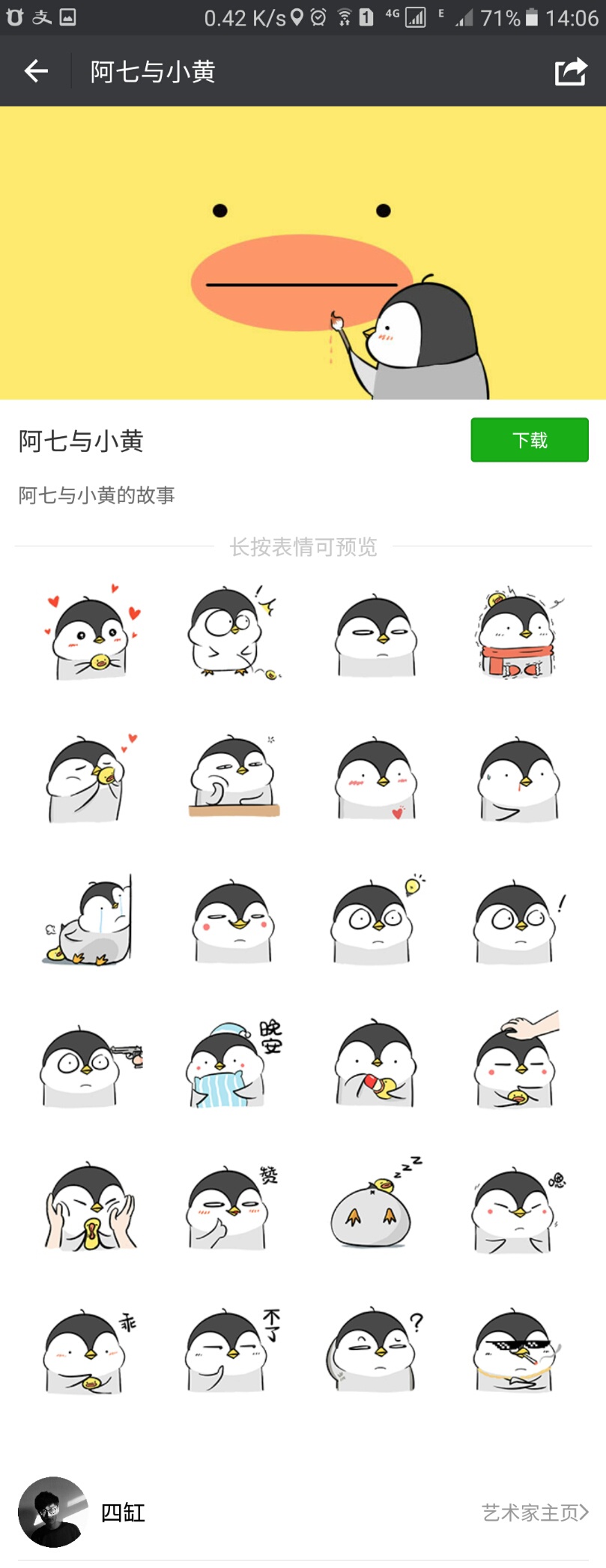Tap the penguin wearing a red scarf sticker
The width and height of the screenshot is (606, 1568).
click(518, 632)
